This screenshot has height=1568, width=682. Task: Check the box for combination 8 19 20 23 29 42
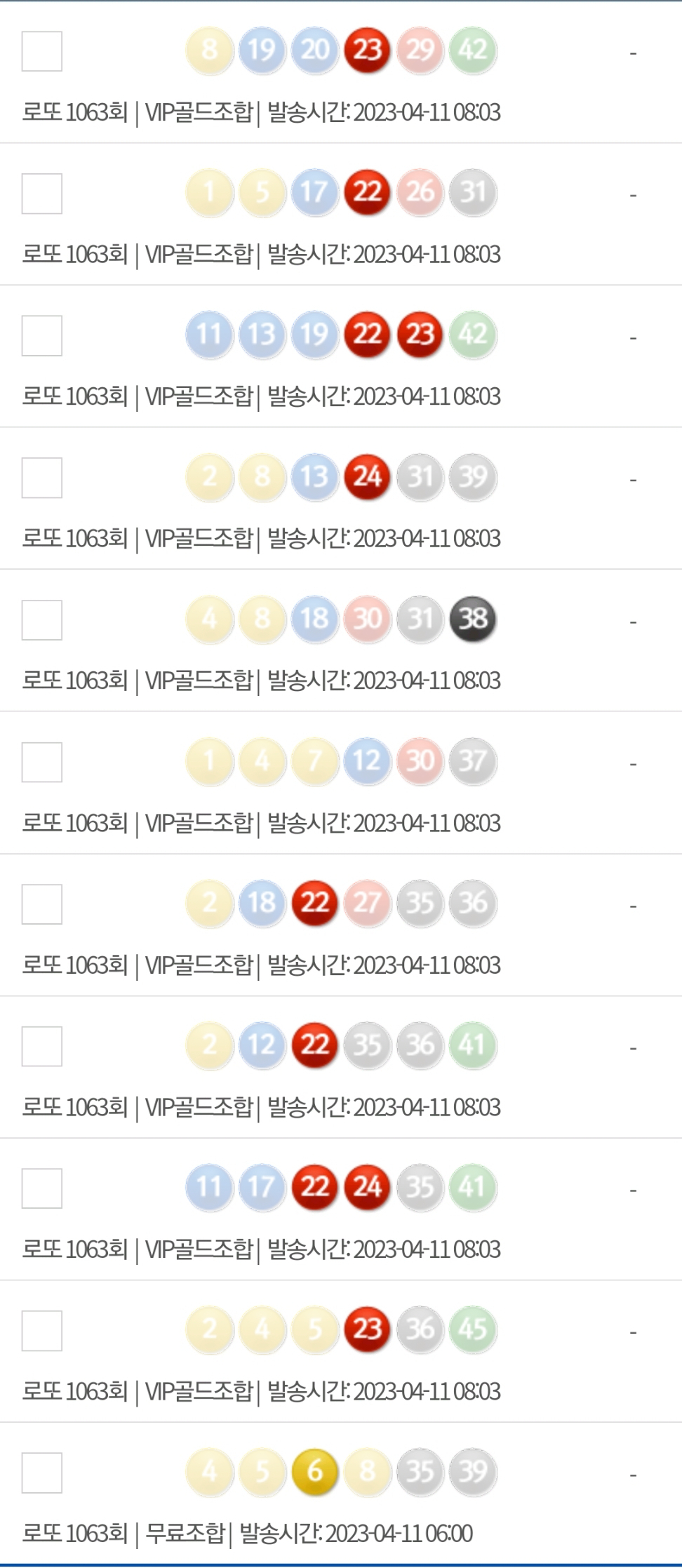tap(42, 51)
